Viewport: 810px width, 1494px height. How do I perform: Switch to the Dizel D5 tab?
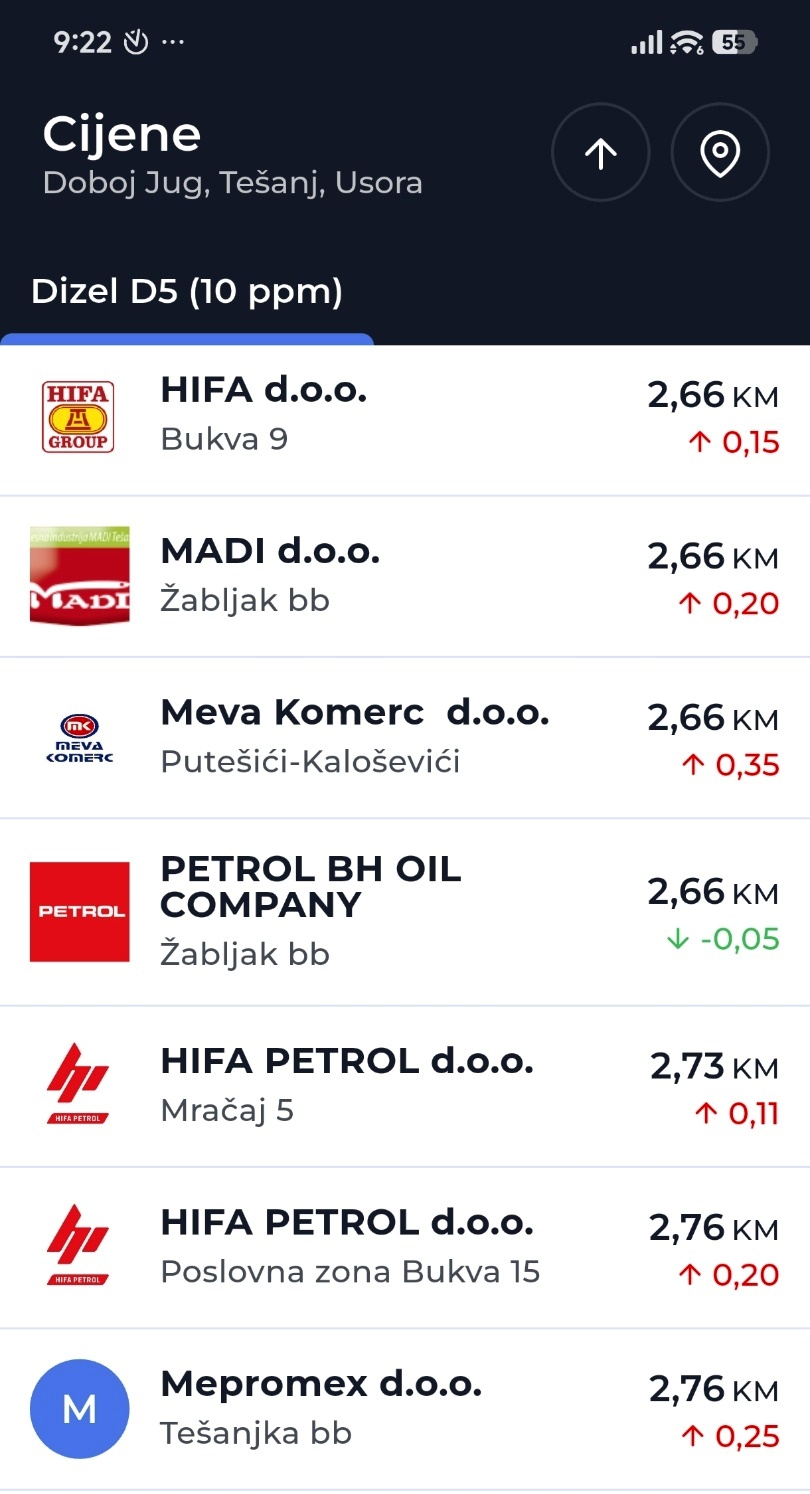(187, 293)
